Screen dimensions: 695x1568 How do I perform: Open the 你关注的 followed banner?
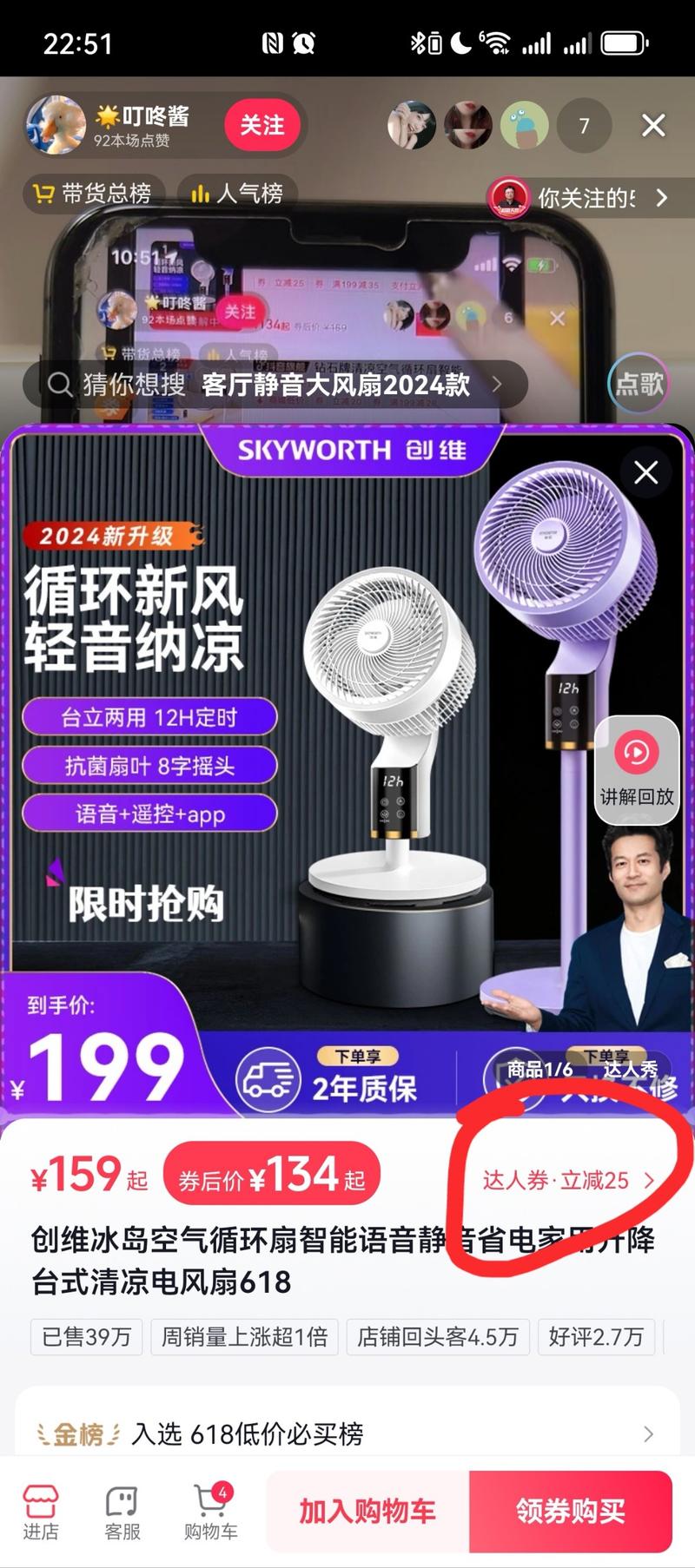pyautogui.click(x=580, y=198)
